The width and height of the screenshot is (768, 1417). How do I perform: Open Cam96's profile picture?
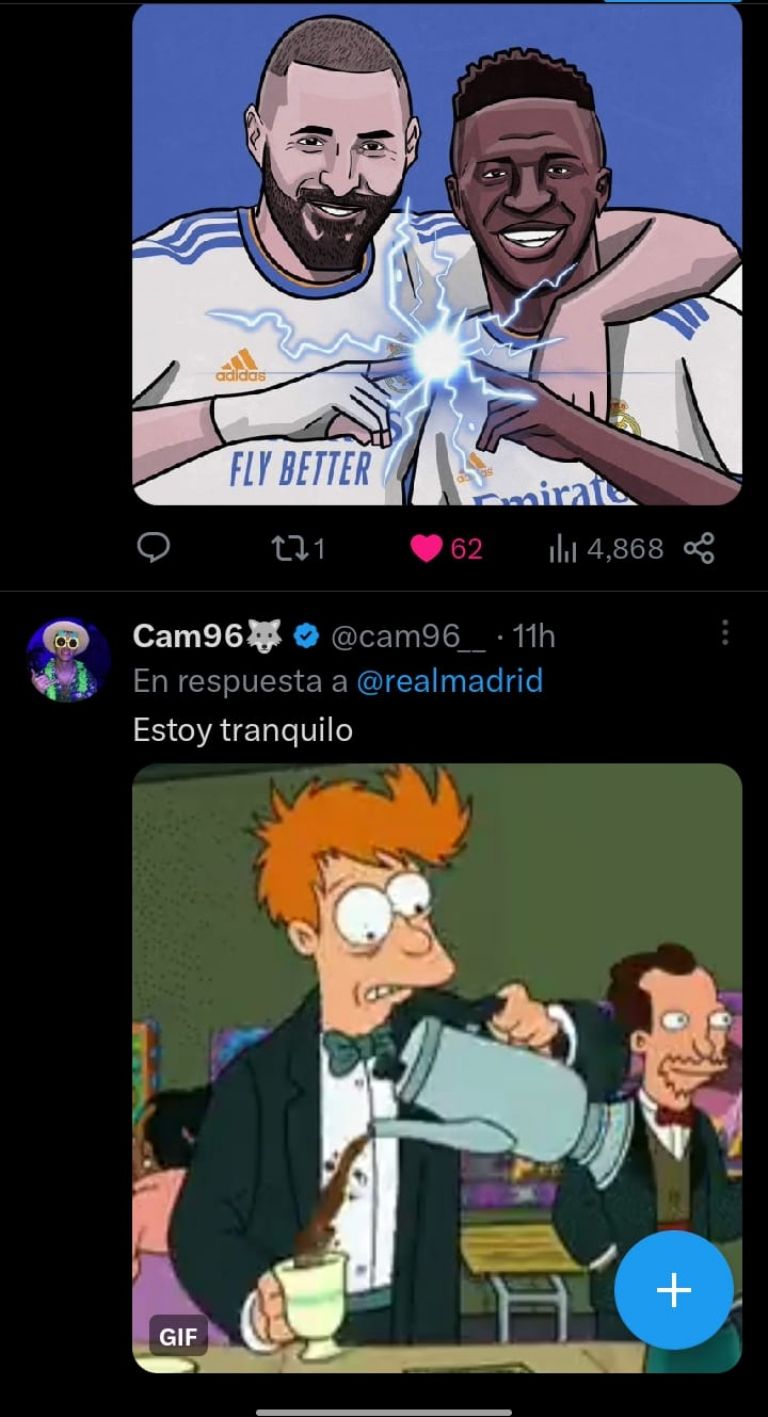coord(68,659)
